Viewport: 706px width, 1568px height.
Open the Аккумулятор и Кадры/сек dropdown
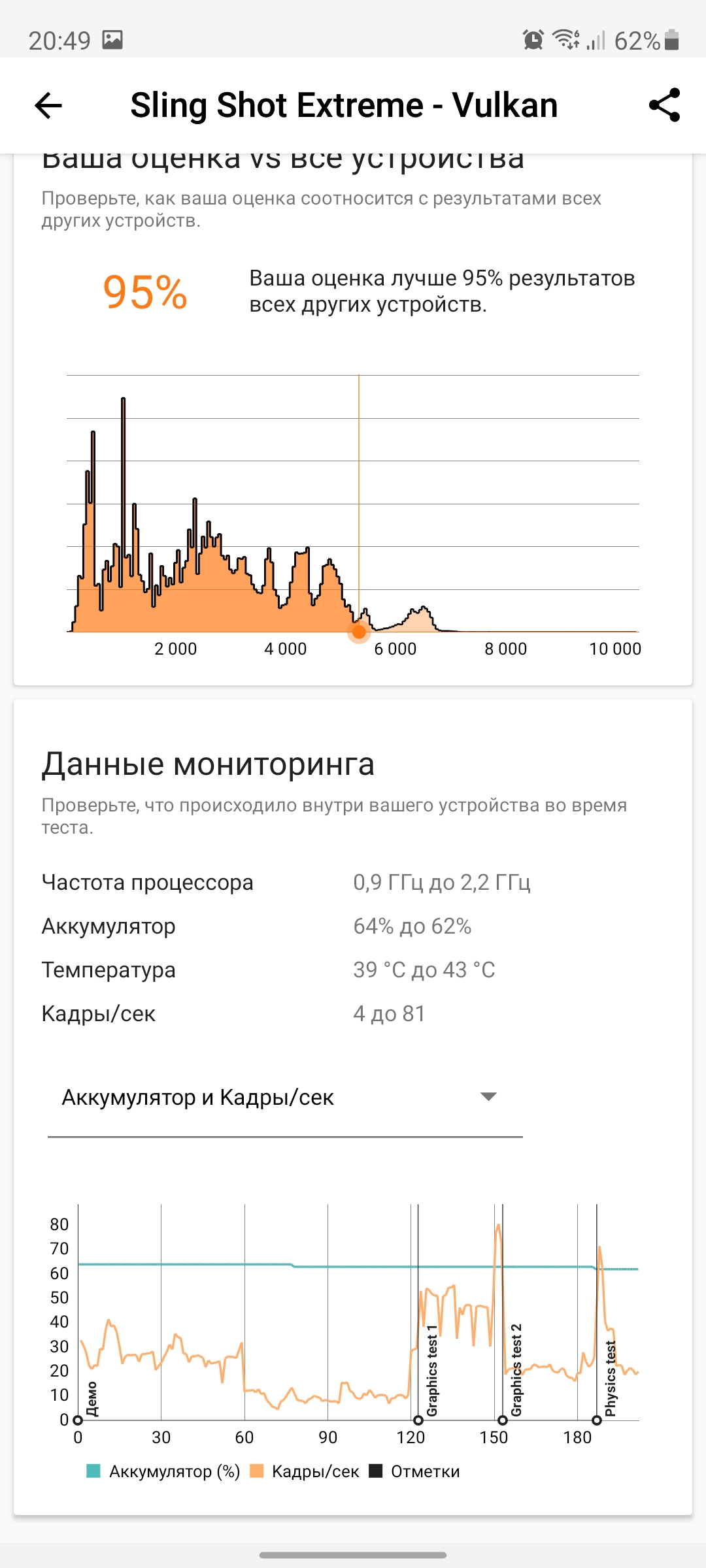coord(285,1098)
